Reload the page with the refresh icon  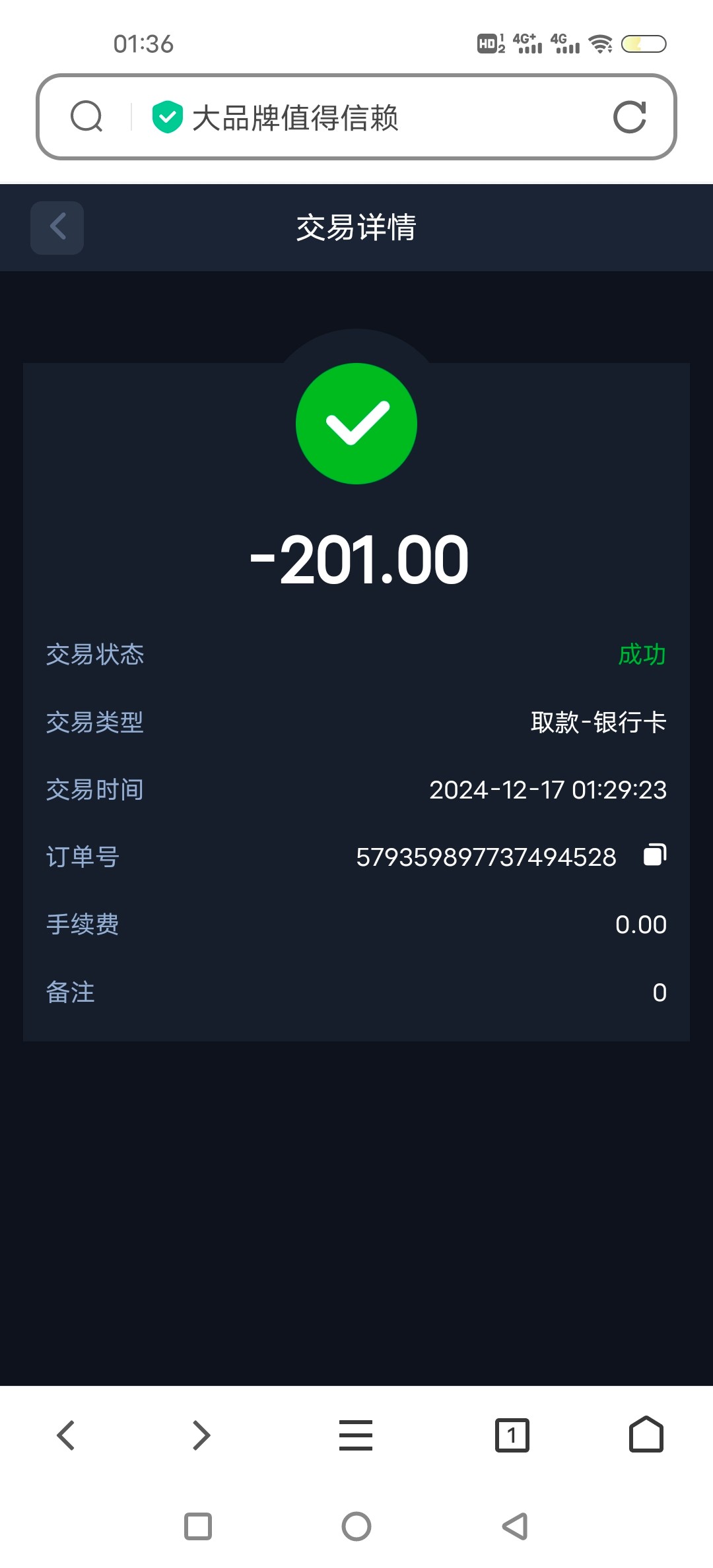point(629,117)
